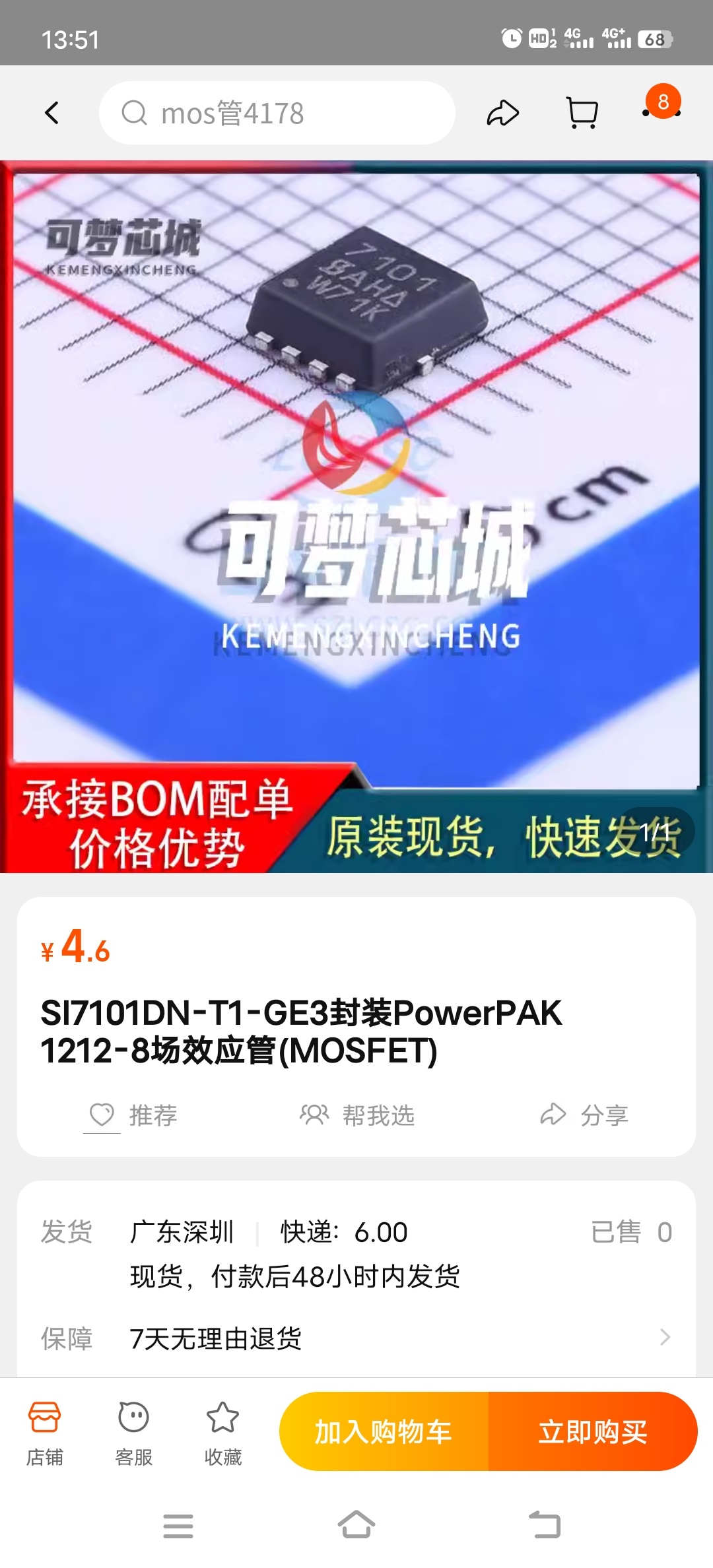
Task: Tap 分享 under the product title
Action: point(584,1115)
